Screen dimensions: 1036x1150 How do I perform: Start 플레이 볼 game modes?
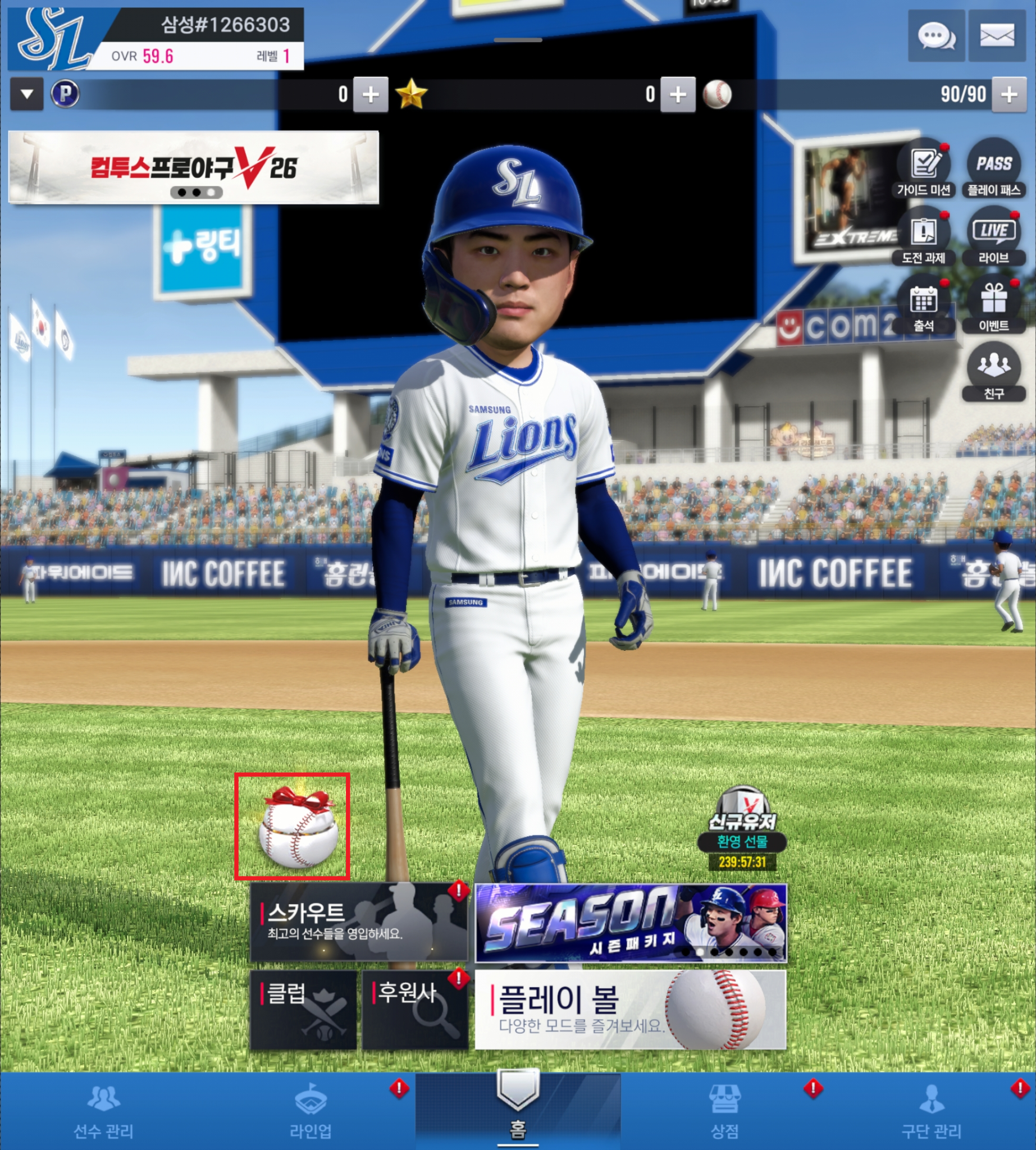click(630, 1010)
